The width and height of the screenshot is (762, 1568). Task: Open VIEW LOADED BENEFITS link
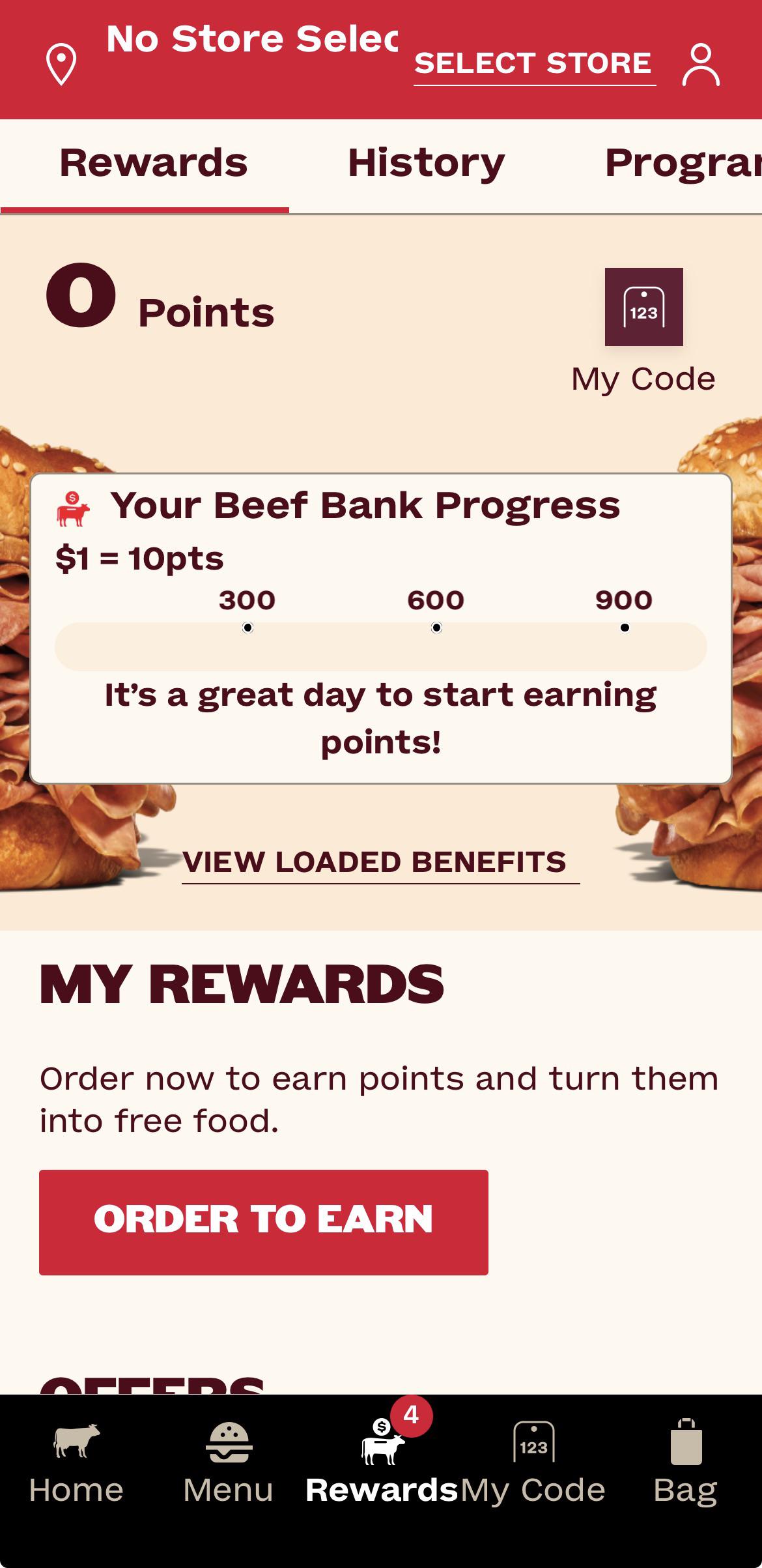click(x=380, y=864)
